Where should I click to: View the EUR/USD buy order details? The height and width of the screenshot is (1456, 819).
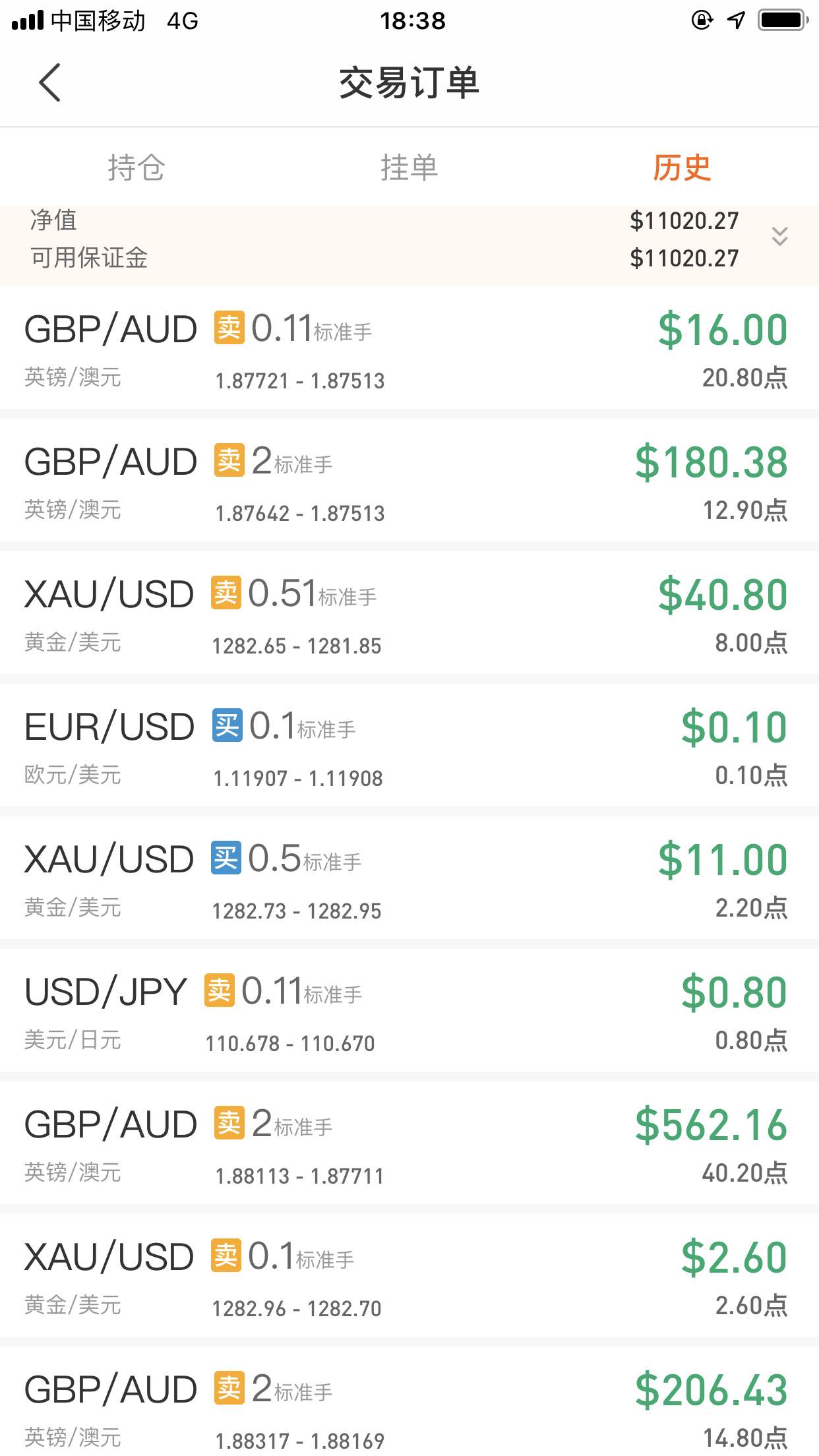(409, 745)
